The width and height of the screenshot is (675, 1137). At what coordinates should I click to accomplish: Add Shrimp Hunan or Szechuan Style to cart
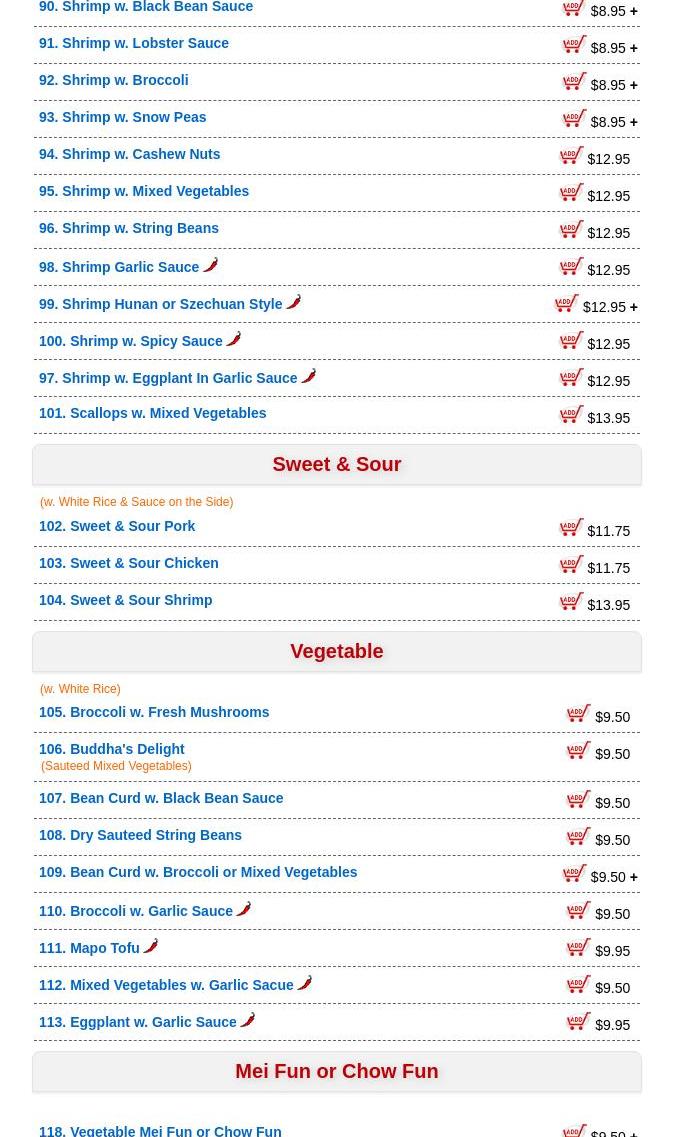[x=567, y=304]
